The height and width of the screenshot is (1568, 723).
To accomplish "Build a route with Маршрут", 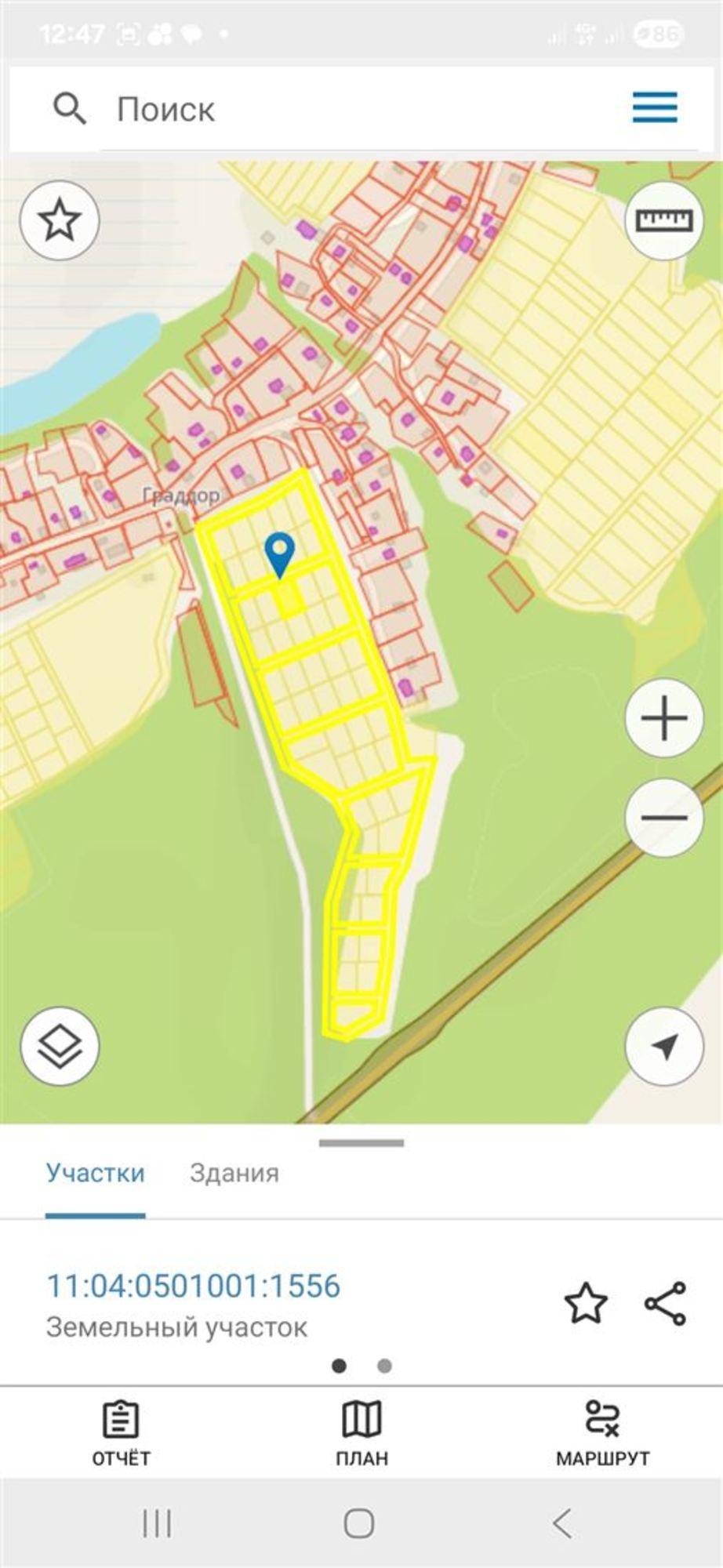I will (x=602, y=1433).
